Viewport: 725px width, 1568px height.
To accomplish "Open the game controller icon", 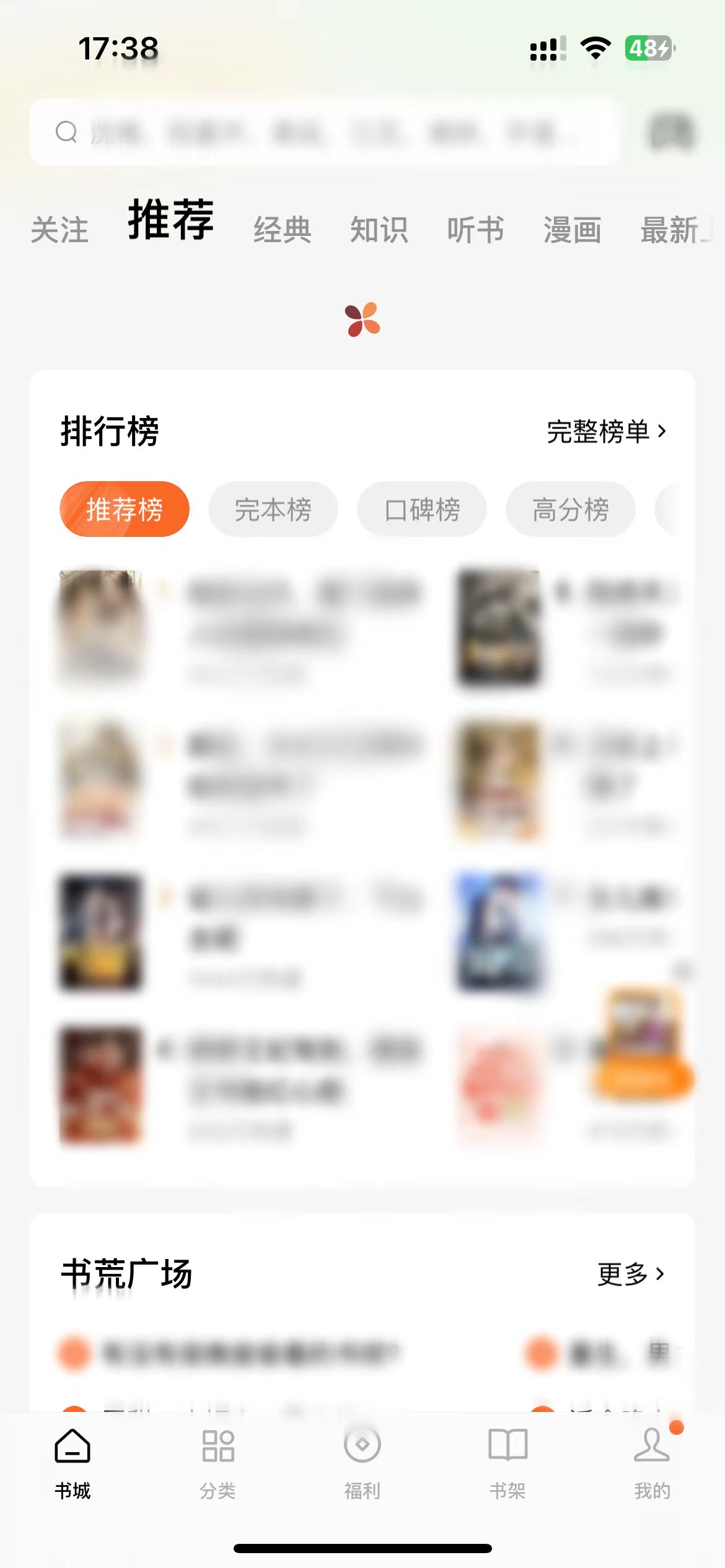I will click(671, 132).
